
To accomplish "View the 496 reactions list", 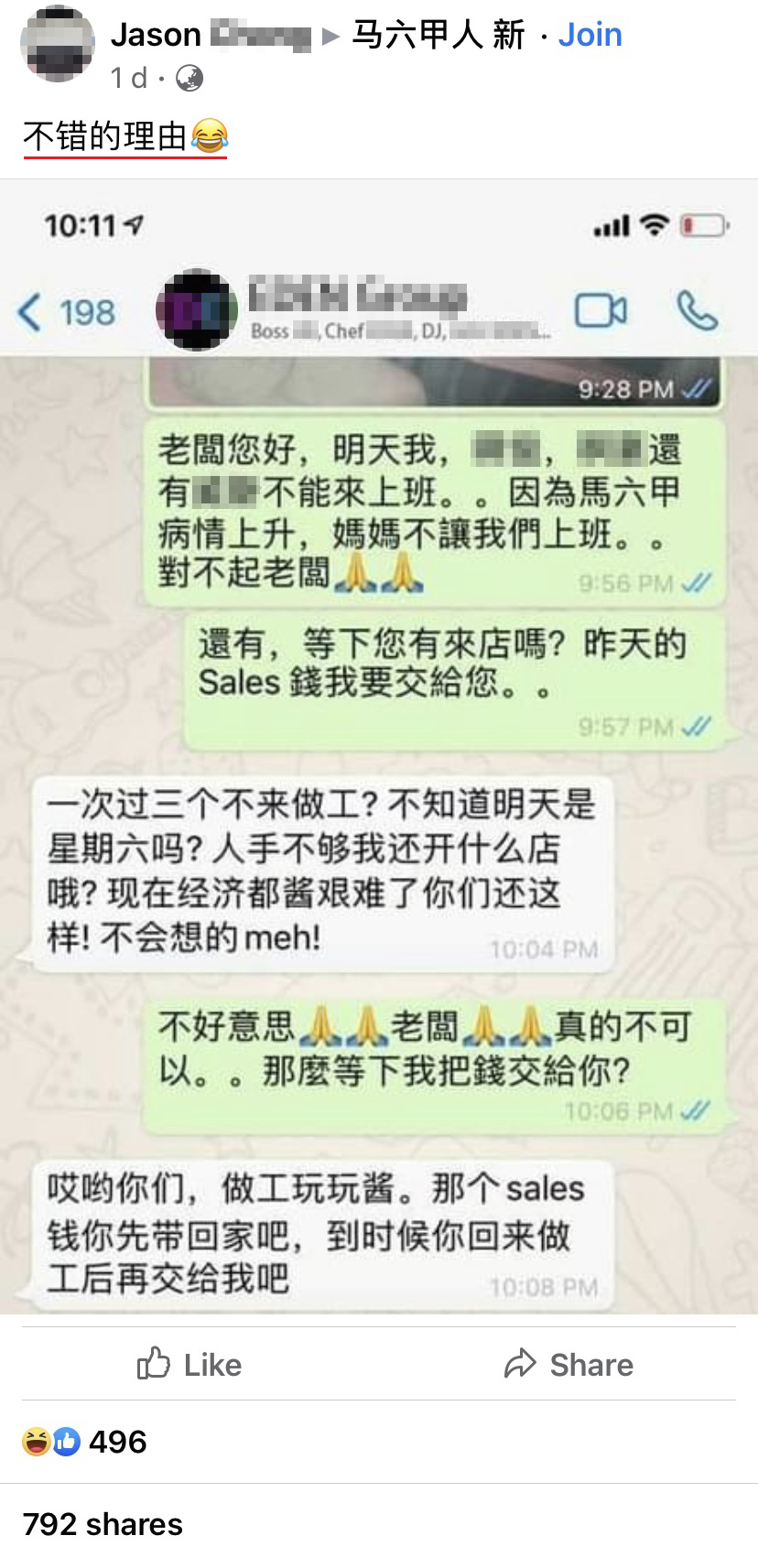I will click(x=85, y=1442).
